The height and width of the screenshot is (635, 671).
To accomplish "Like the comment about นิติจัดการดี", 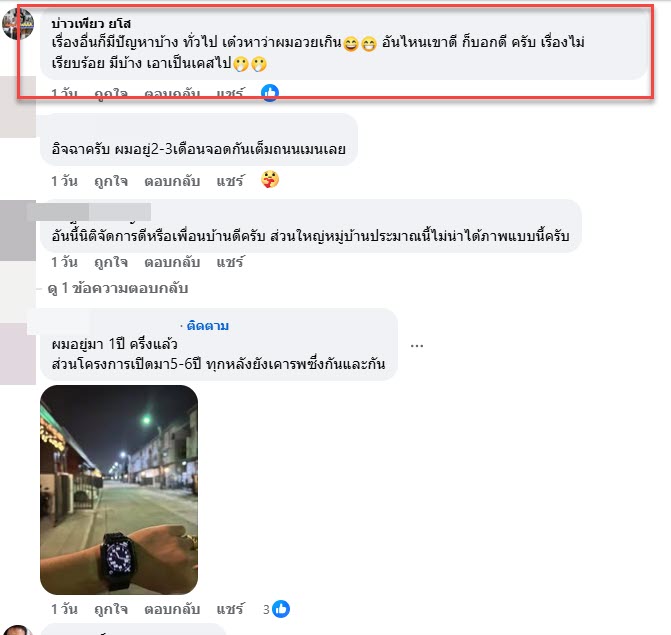I will 110,262.
